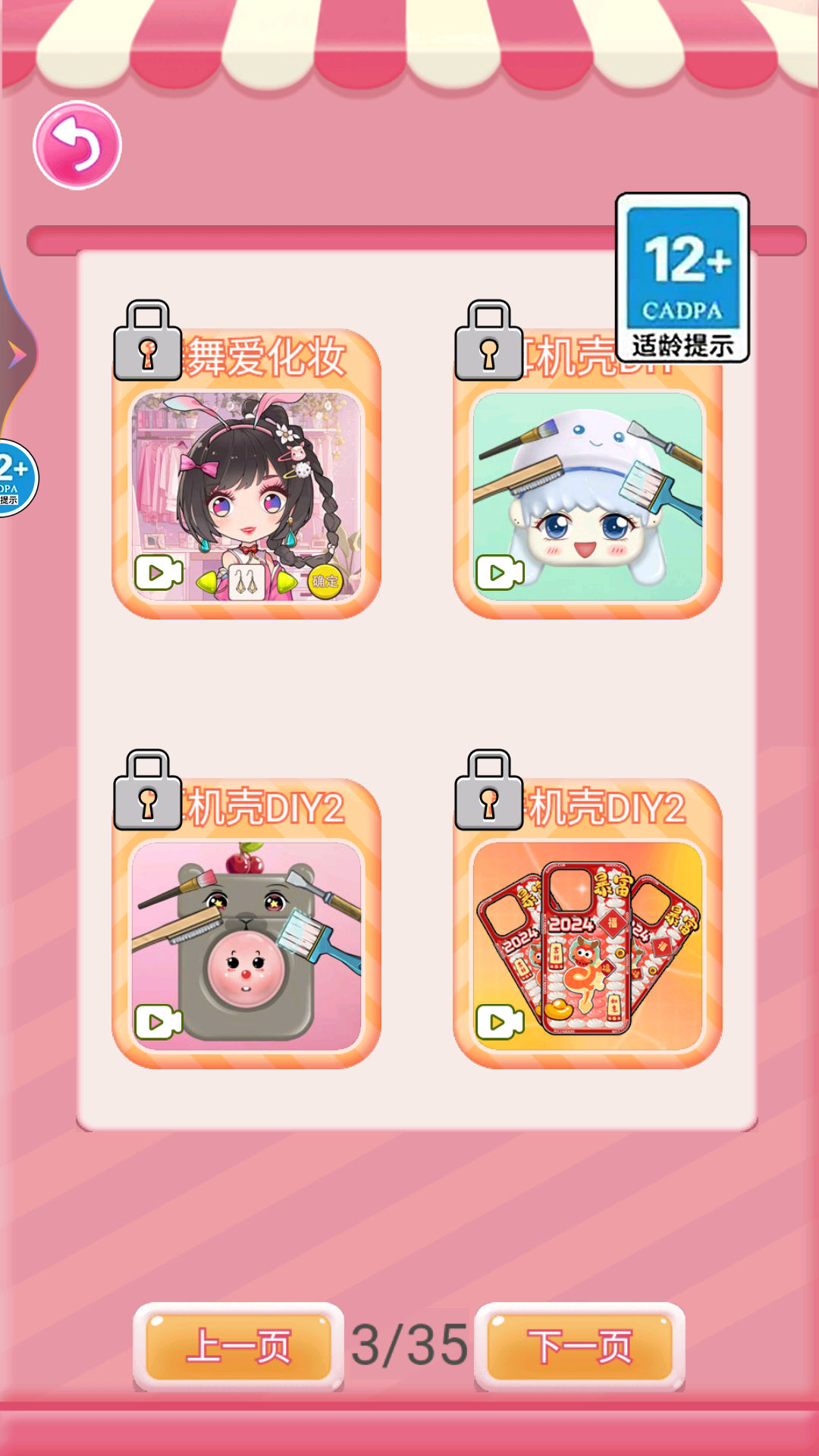Go back with the pink return arrow

[77, 145]
